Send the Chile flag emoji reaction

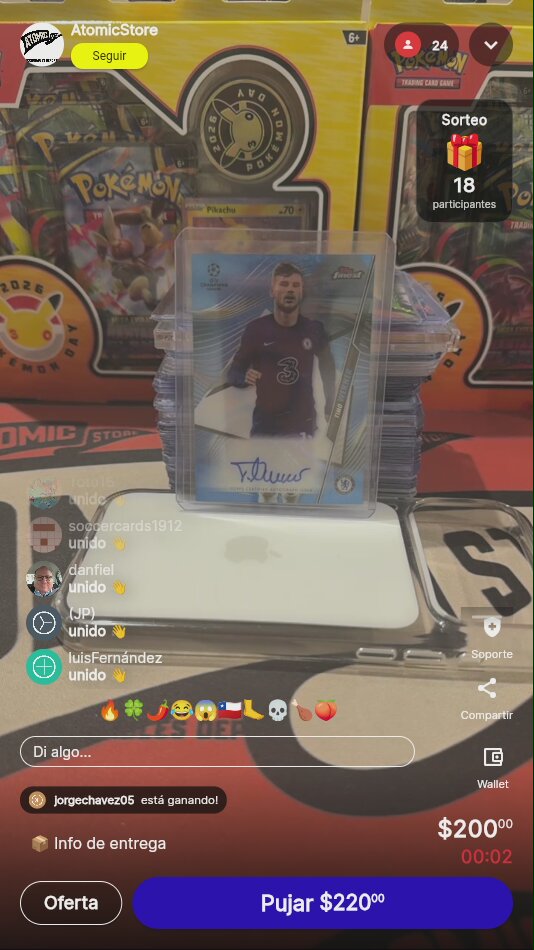click(x=230, y=710)
